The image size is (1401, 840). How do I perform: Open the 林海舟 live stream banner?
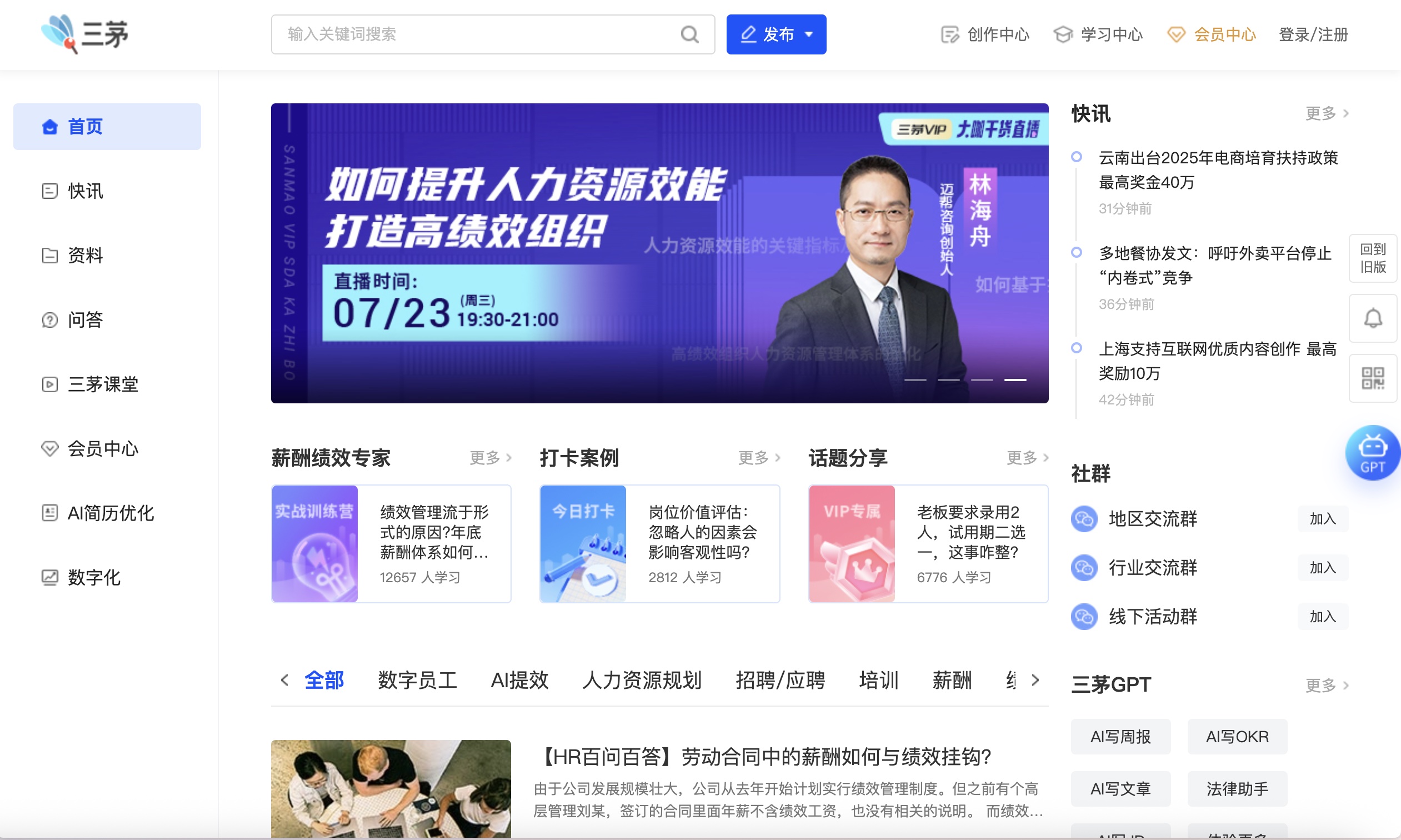(659, 253)
